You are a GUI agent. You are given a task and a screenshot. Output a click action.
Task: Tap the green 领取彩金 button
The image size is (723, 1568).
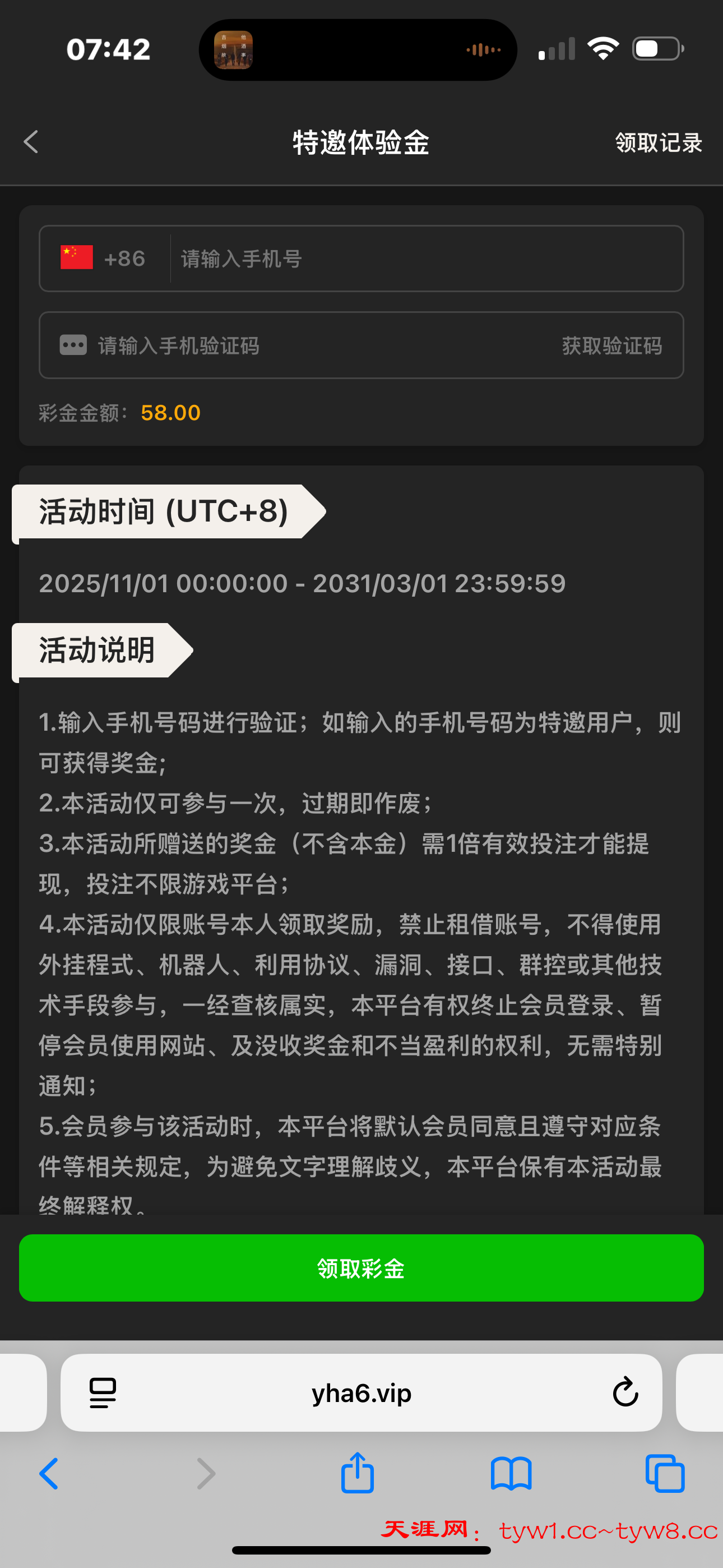pyautogui.click(x=361, y=1269)
